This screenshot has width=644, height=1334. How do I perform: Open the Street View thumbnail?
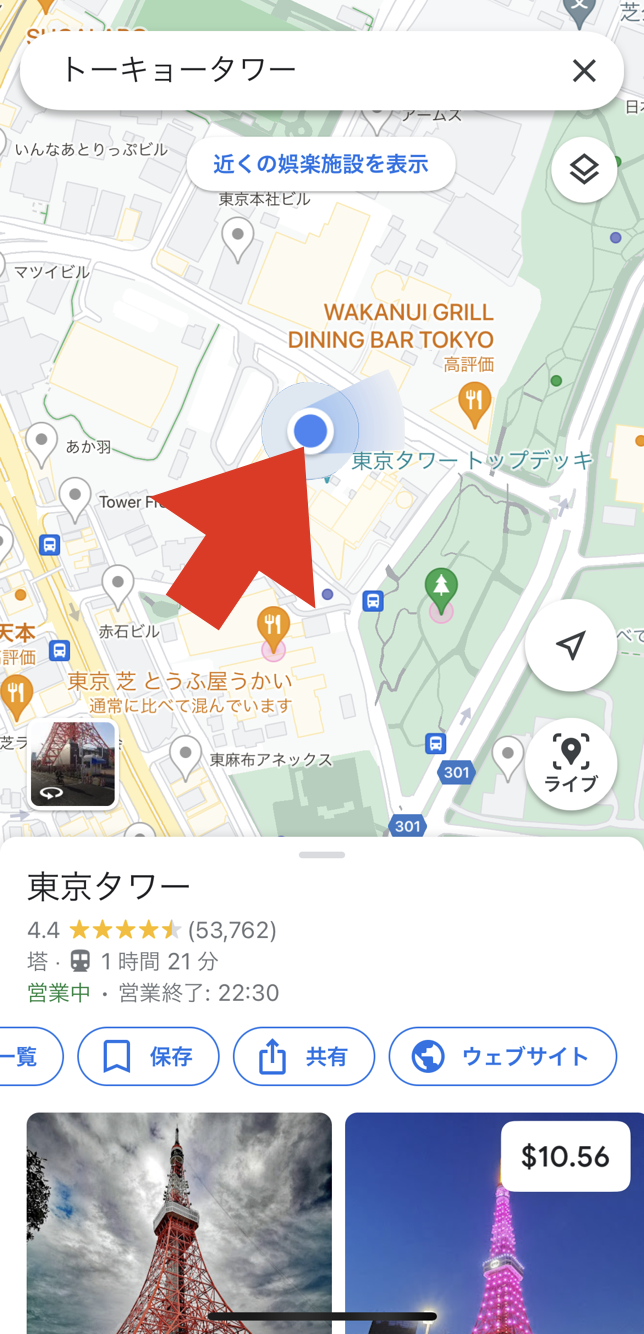[x=73, y=765]
